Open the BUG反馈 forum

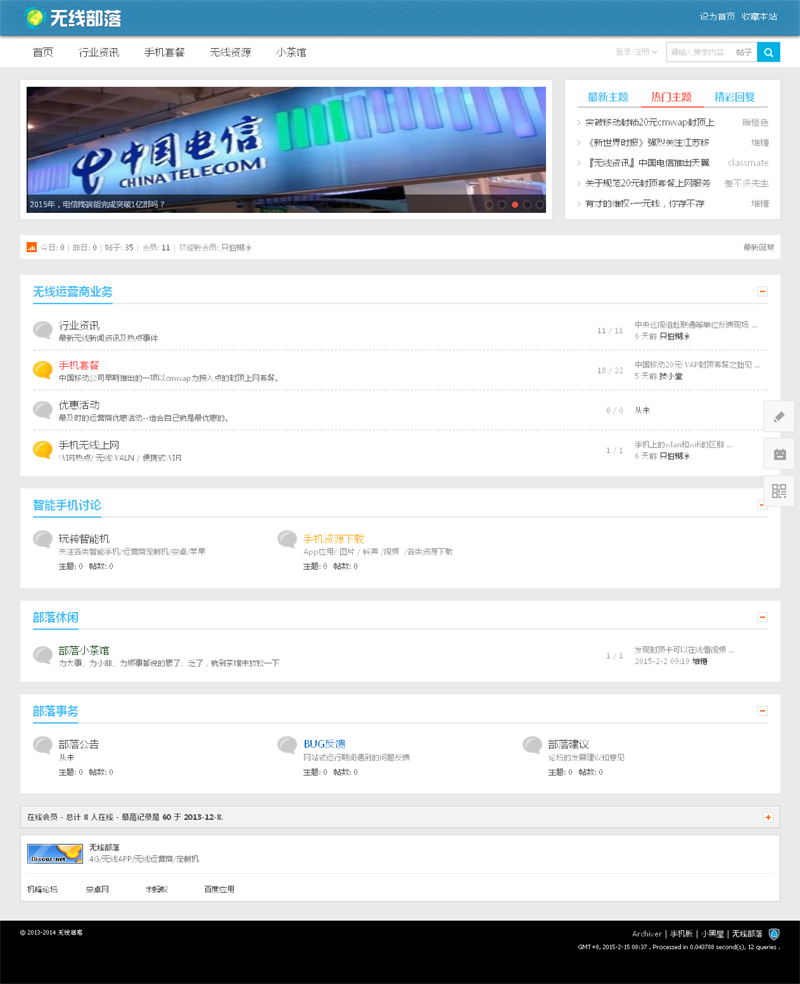click(325, 744)
